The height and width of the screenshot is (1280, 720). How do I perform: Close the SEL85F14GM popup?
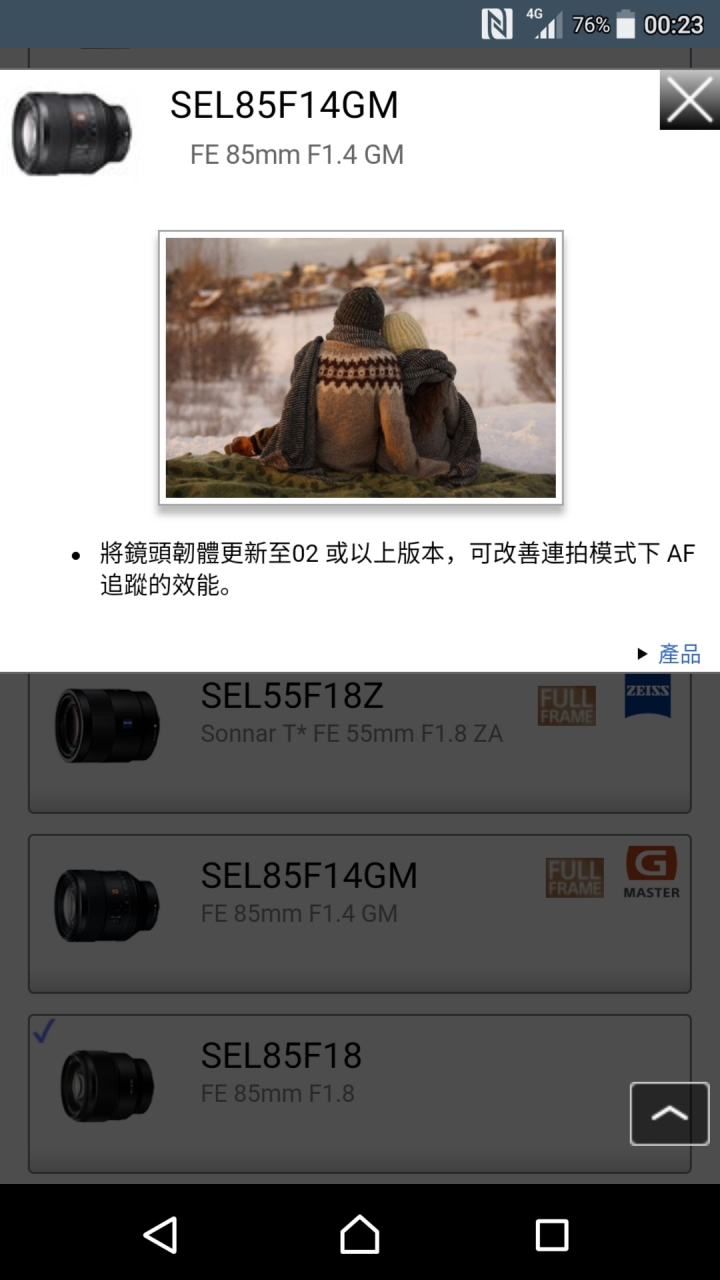(689, 100)
